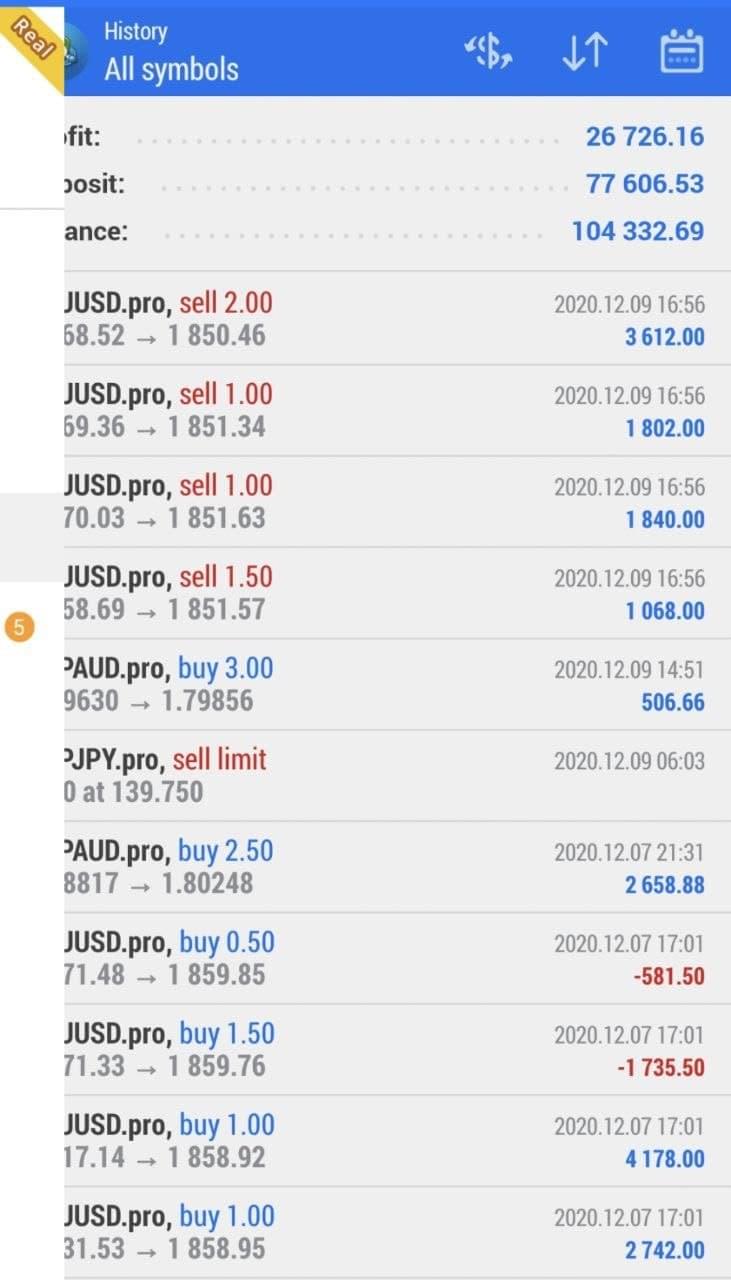
Task: Open the sell 1.50 trade with profit 1 068.00
Action: coord(397,593)
